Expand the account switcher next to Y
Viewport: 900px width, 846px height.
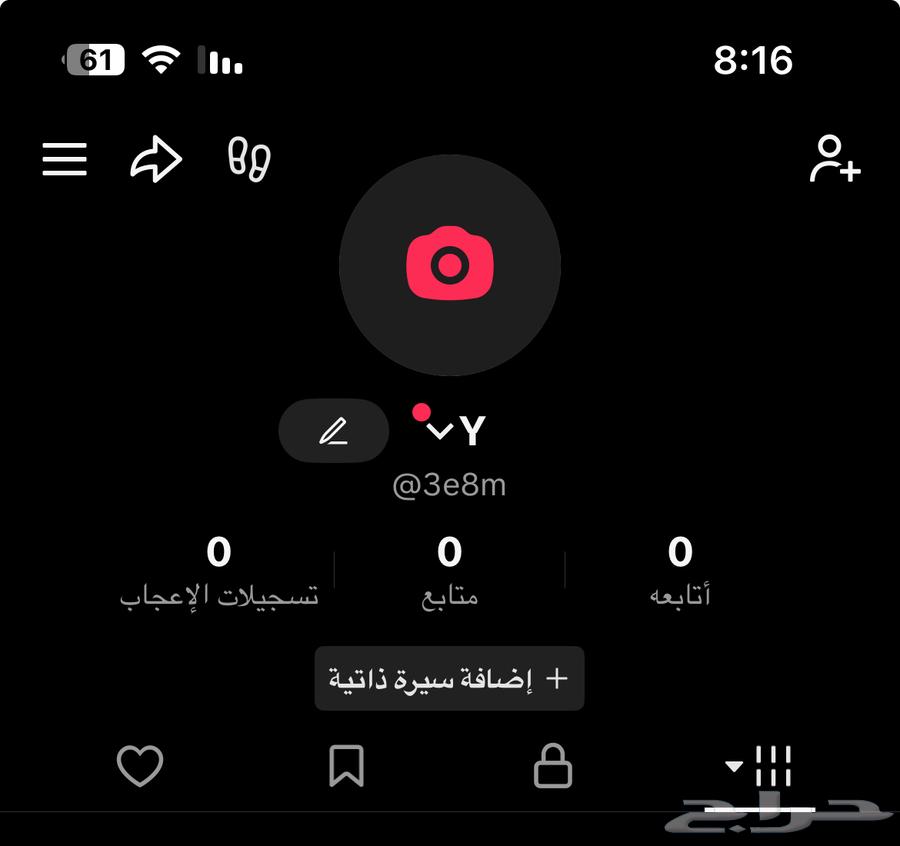[x=440, y=431]
